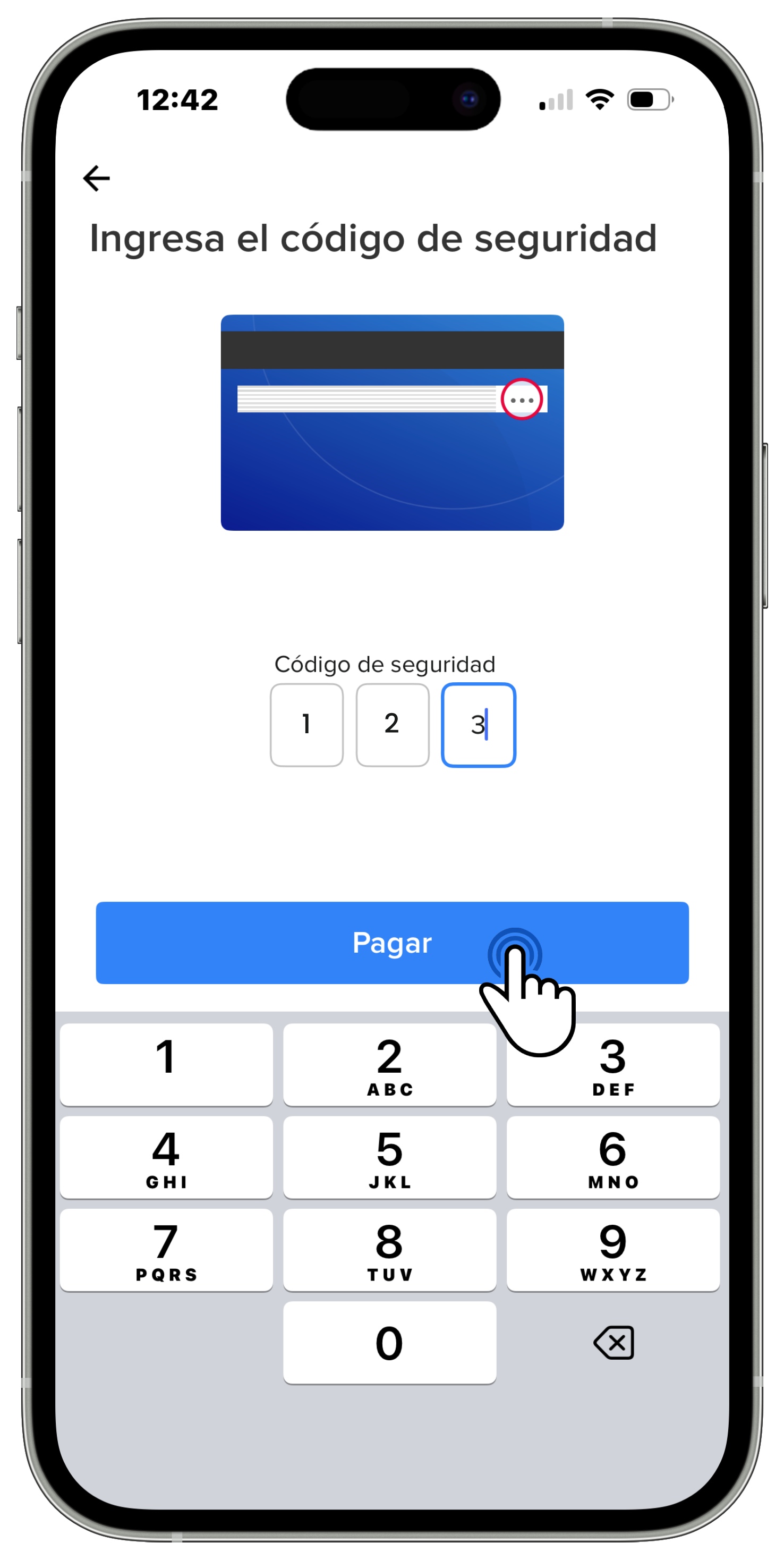Enter 8 with the TUV key
Viewport: 784px width, 1560px height.
[389, 1249]
